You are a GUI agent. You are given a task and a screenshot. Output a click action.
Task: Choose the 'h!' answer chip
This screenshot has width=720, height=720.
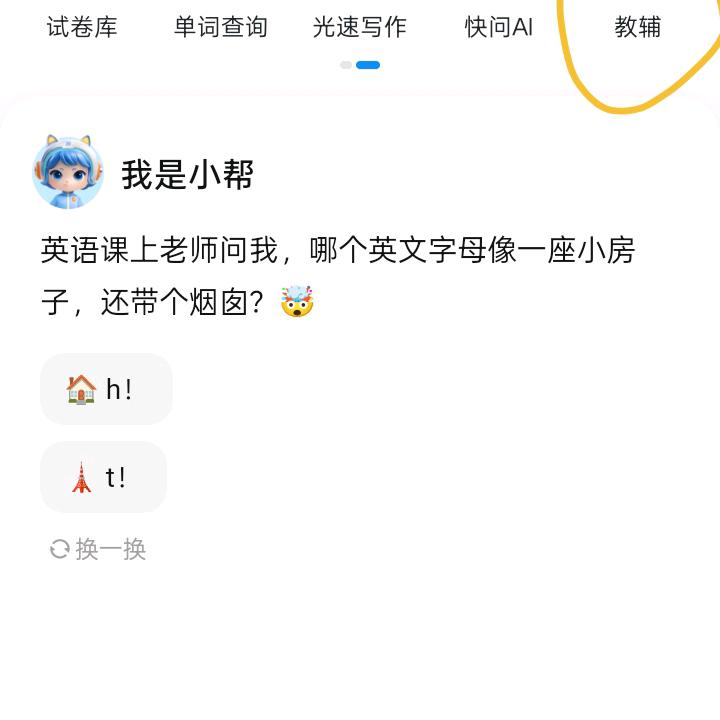coord(106,389)
